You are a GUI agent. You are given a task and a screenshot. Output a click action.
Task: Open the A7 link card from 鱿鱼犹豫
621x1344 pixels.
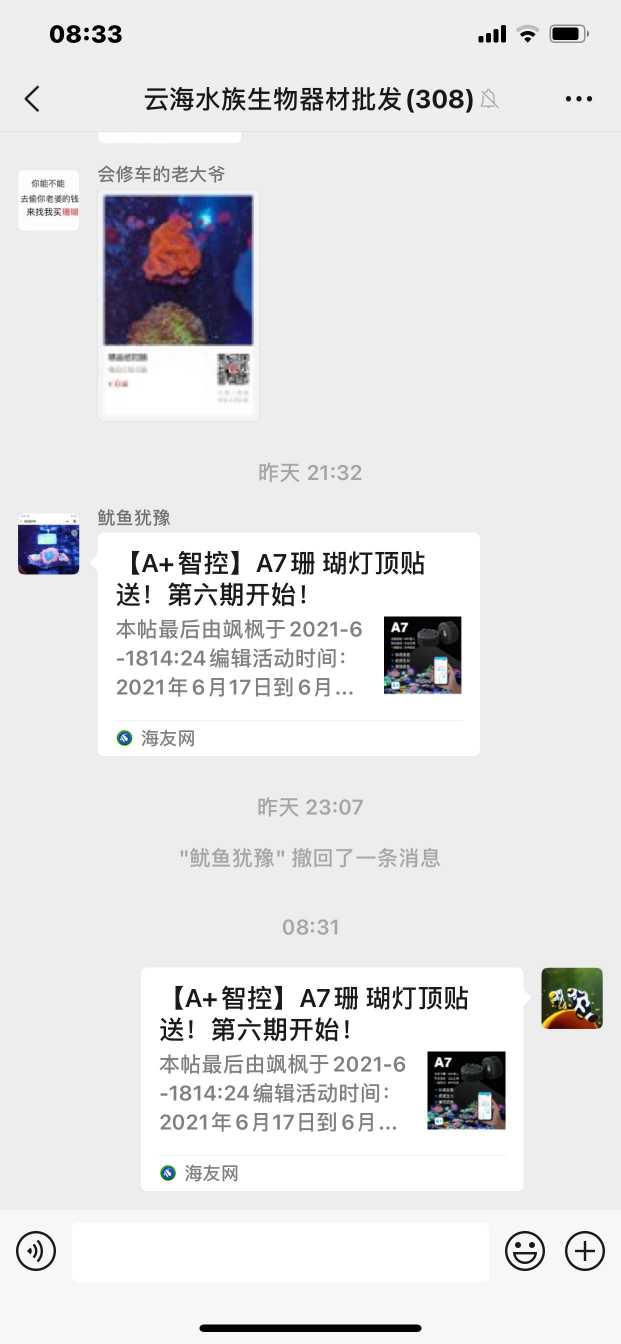point(288,644)
